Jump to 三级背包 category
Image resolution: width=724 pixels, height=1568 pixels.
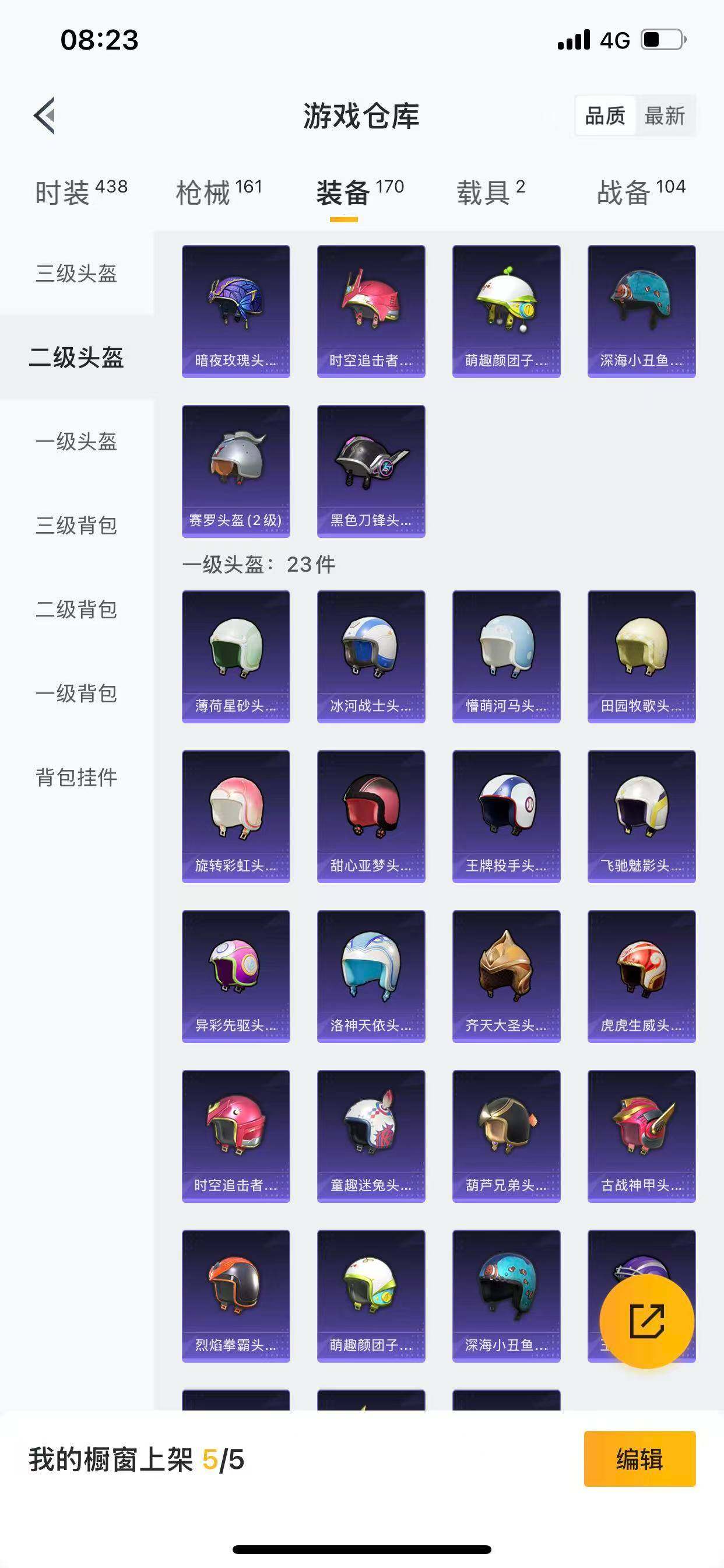pos(76,526)
